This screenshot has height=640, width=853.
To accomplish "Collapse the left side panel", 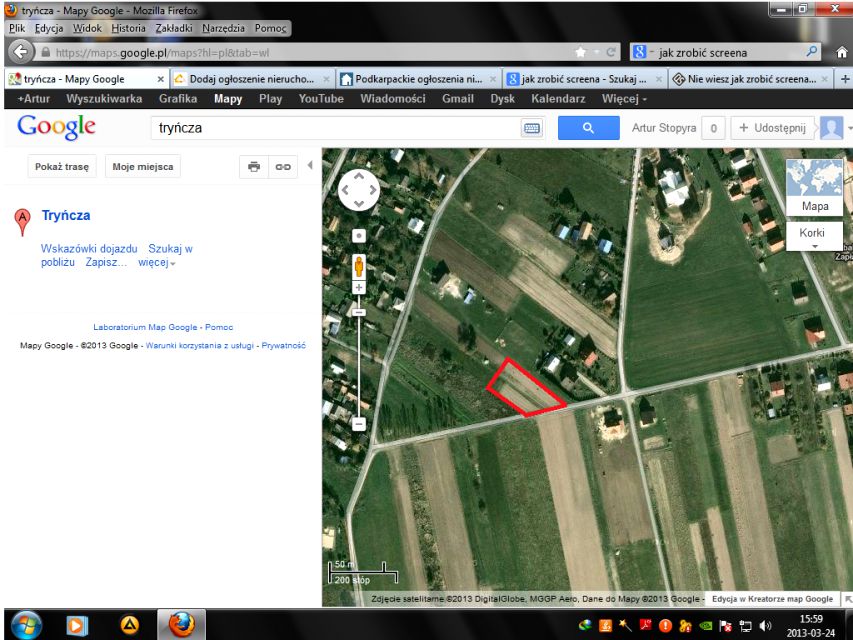I will [310, 165].
